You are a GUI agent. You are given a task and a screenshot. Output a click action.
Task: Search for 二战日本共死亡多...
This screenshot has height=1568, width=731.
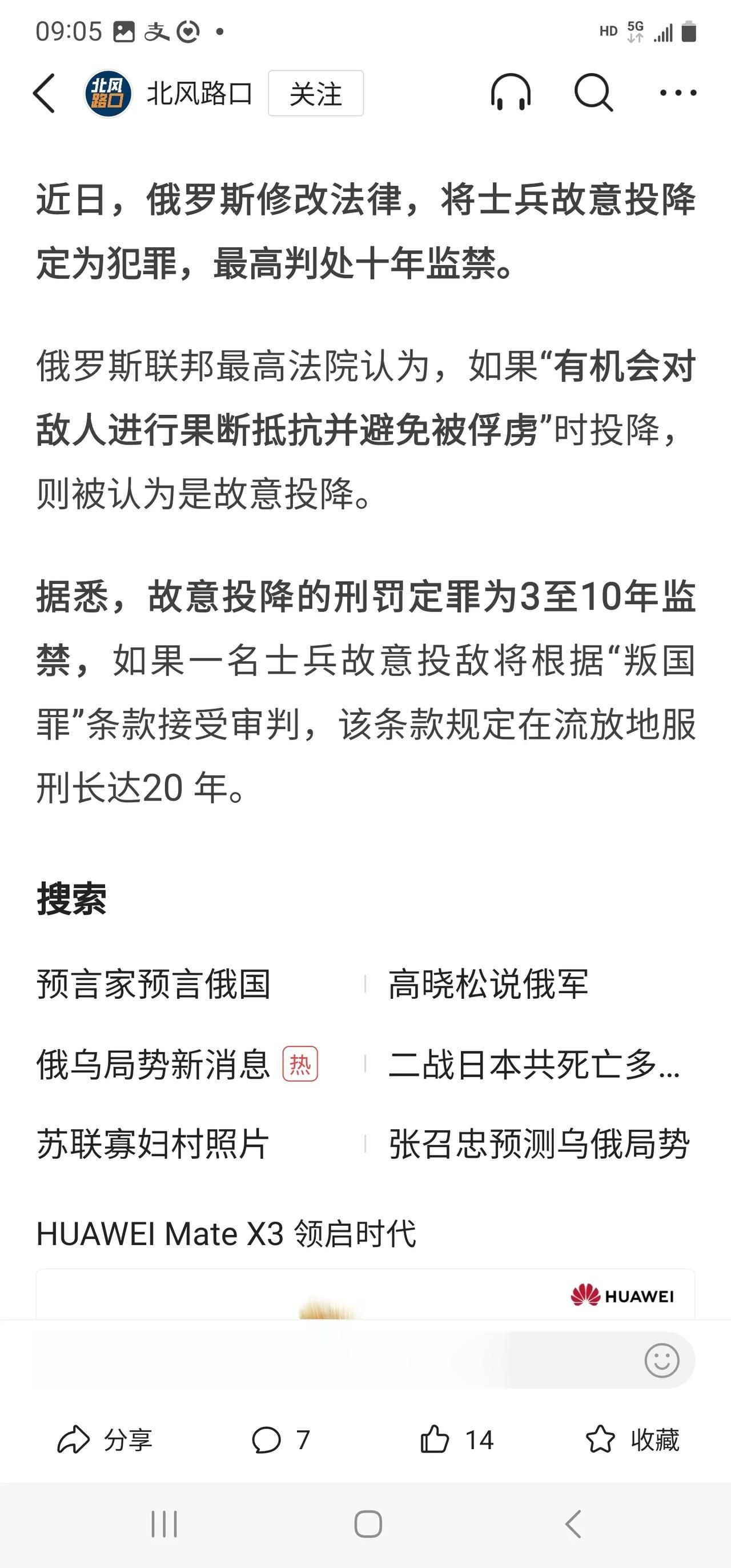pyautogui.click(x=534, y=1064)
